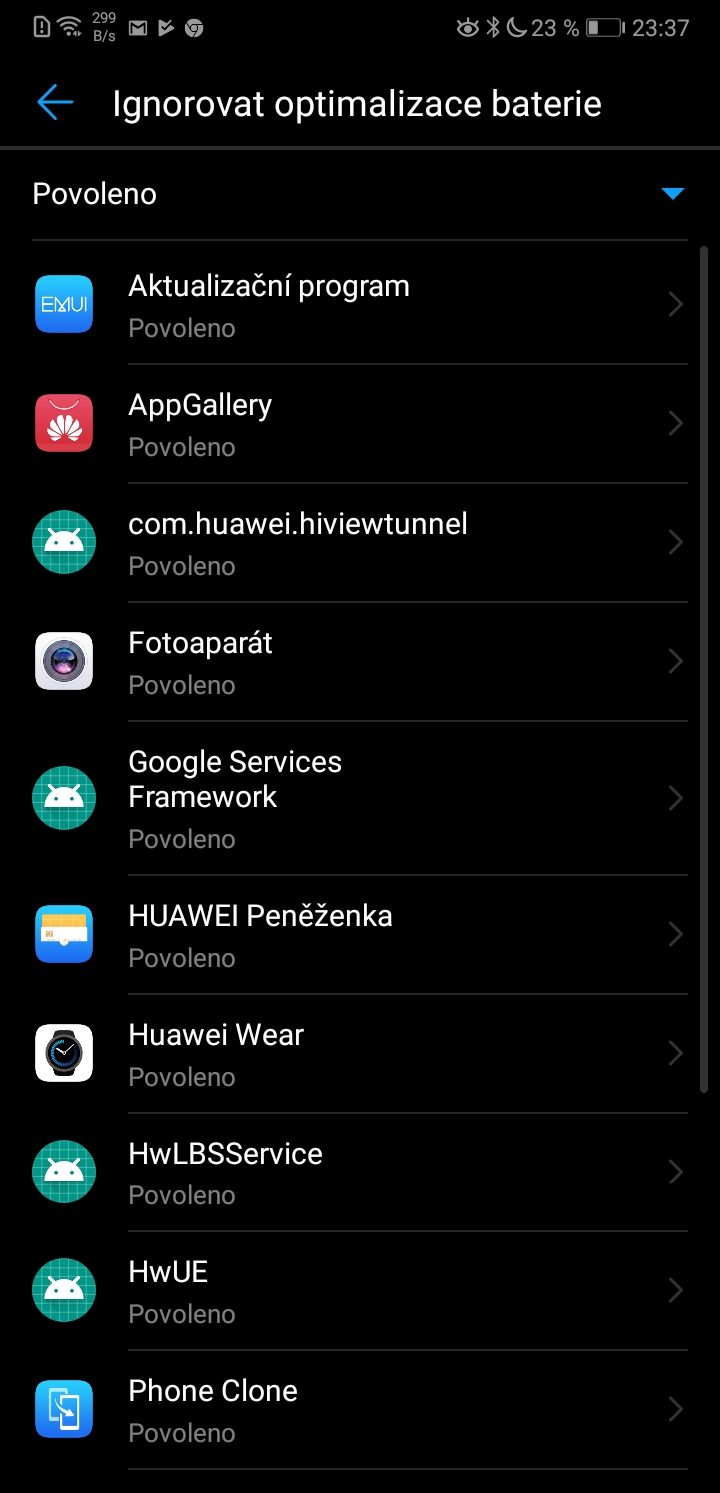Select HUAWEI Peněženka entry
Viewport: 720px width, 1493px height.
360,935
